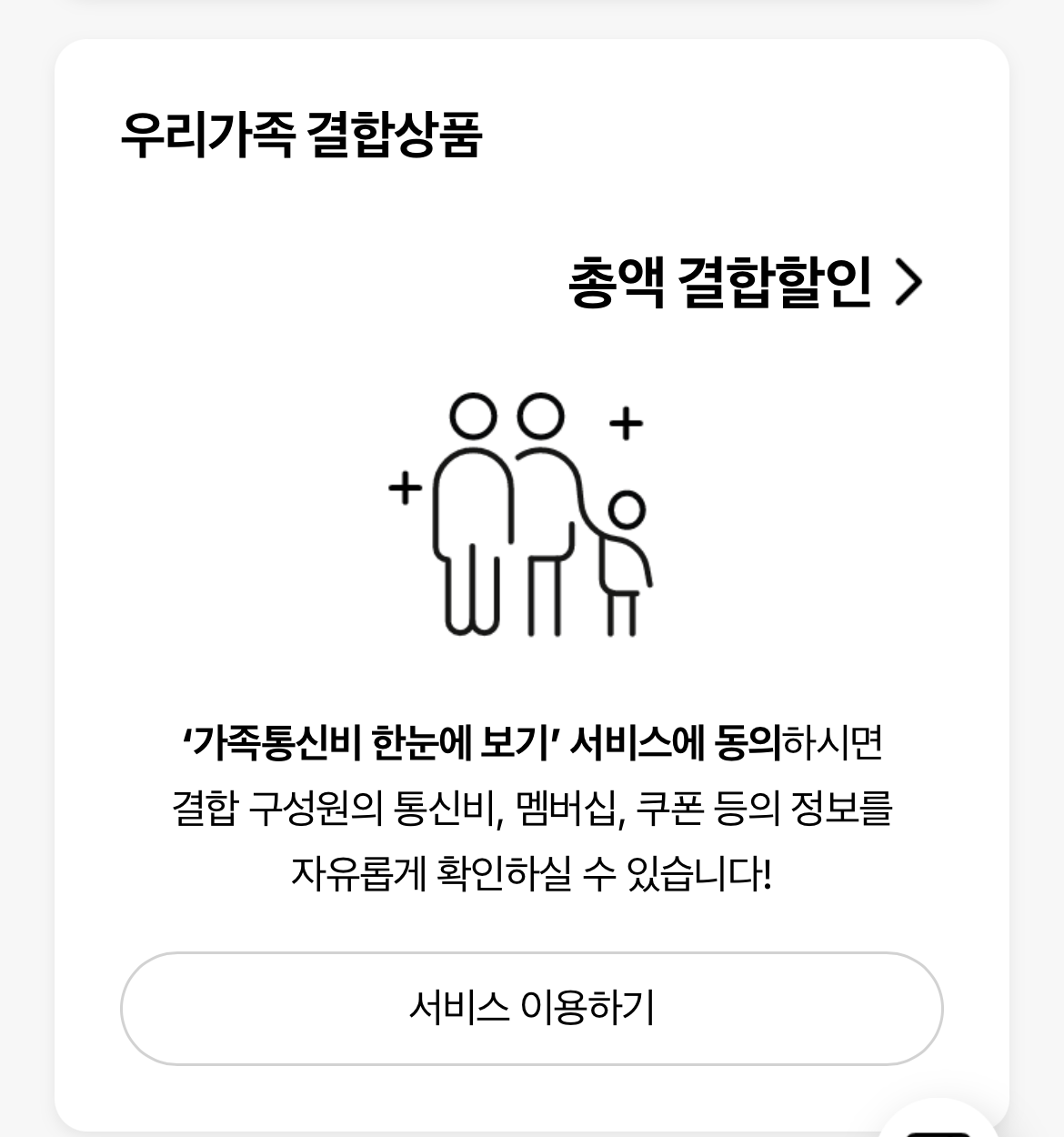This screenshot has width=1064, height=1137.
Task: Click the rounded outline of 서비스 이용하기
Action: (532, 1008)
